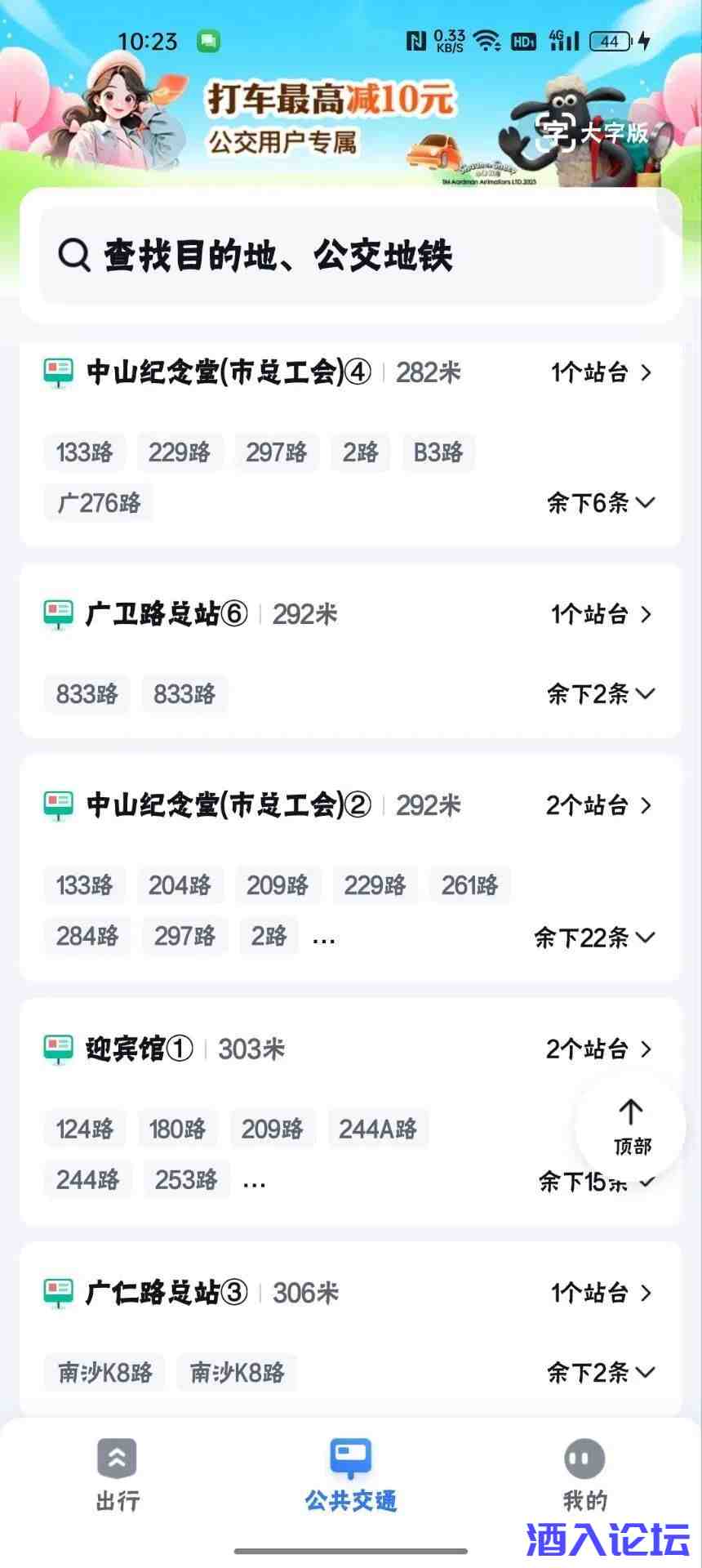The height and width of the screenshot is (1568, 702).
Task: Expand 余下2条 under 广仁路总站③
Action: [601, 1373]
